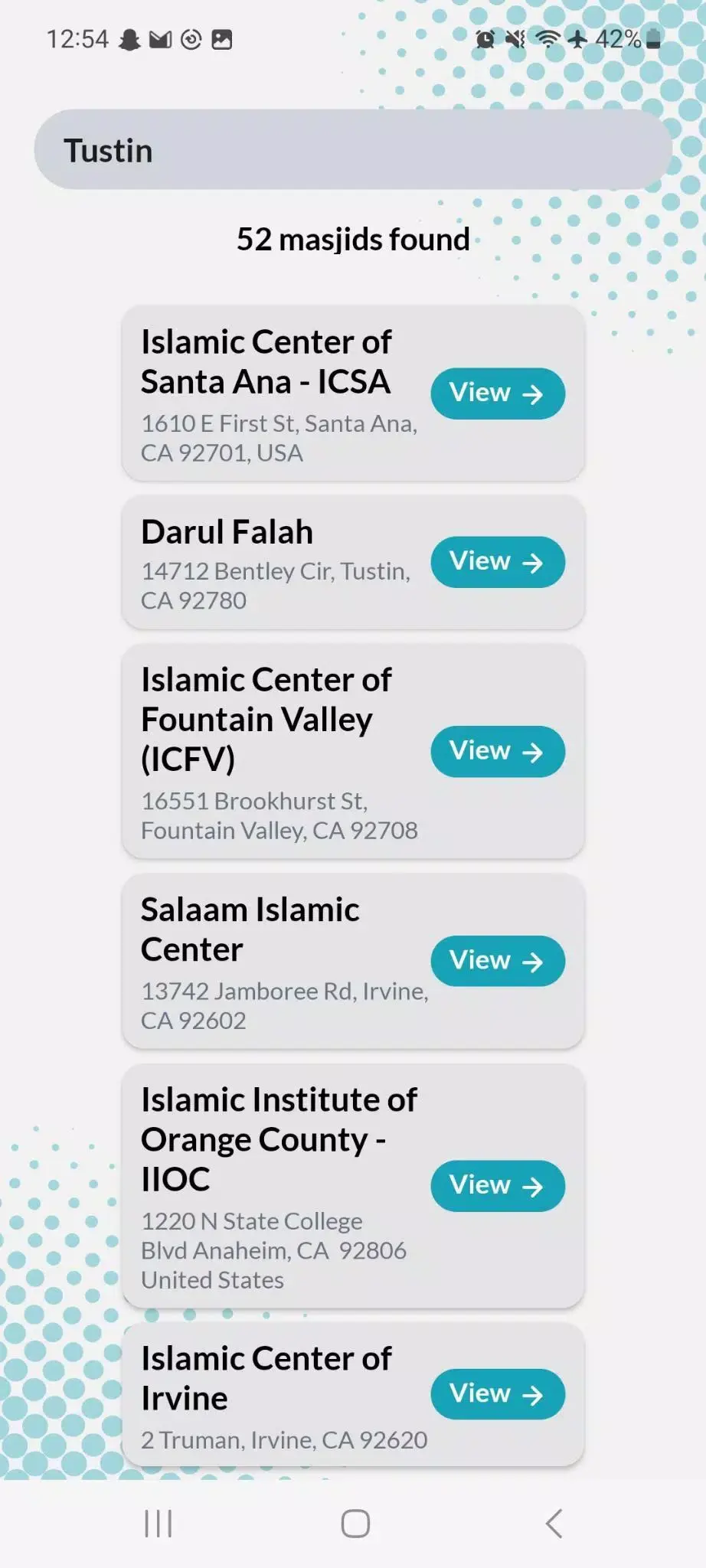Viewport: 706px width, 1568px height.
Task: View Darul Falah details
Action: [497, 561]
